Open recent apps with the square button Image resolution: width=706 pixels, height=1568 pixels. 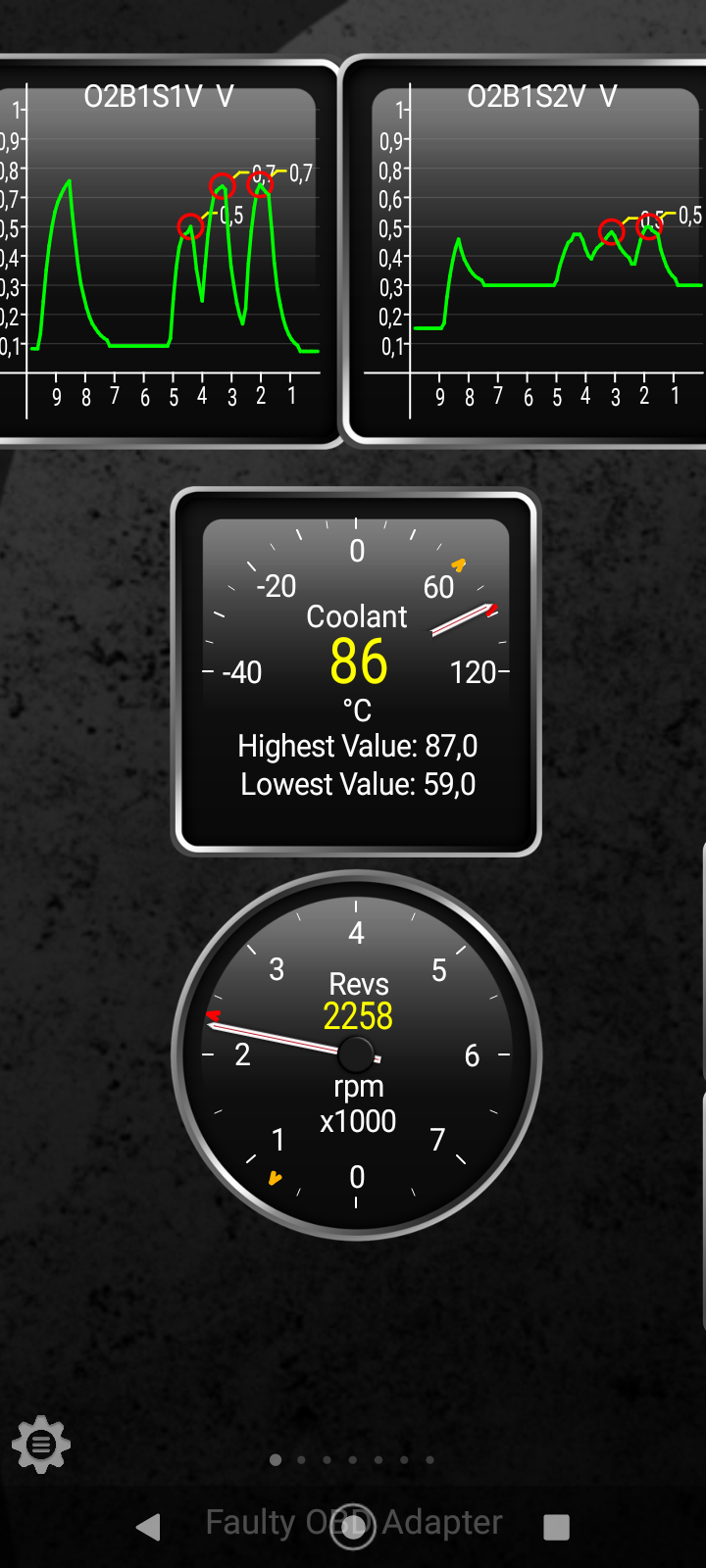tap(556, 1526)
